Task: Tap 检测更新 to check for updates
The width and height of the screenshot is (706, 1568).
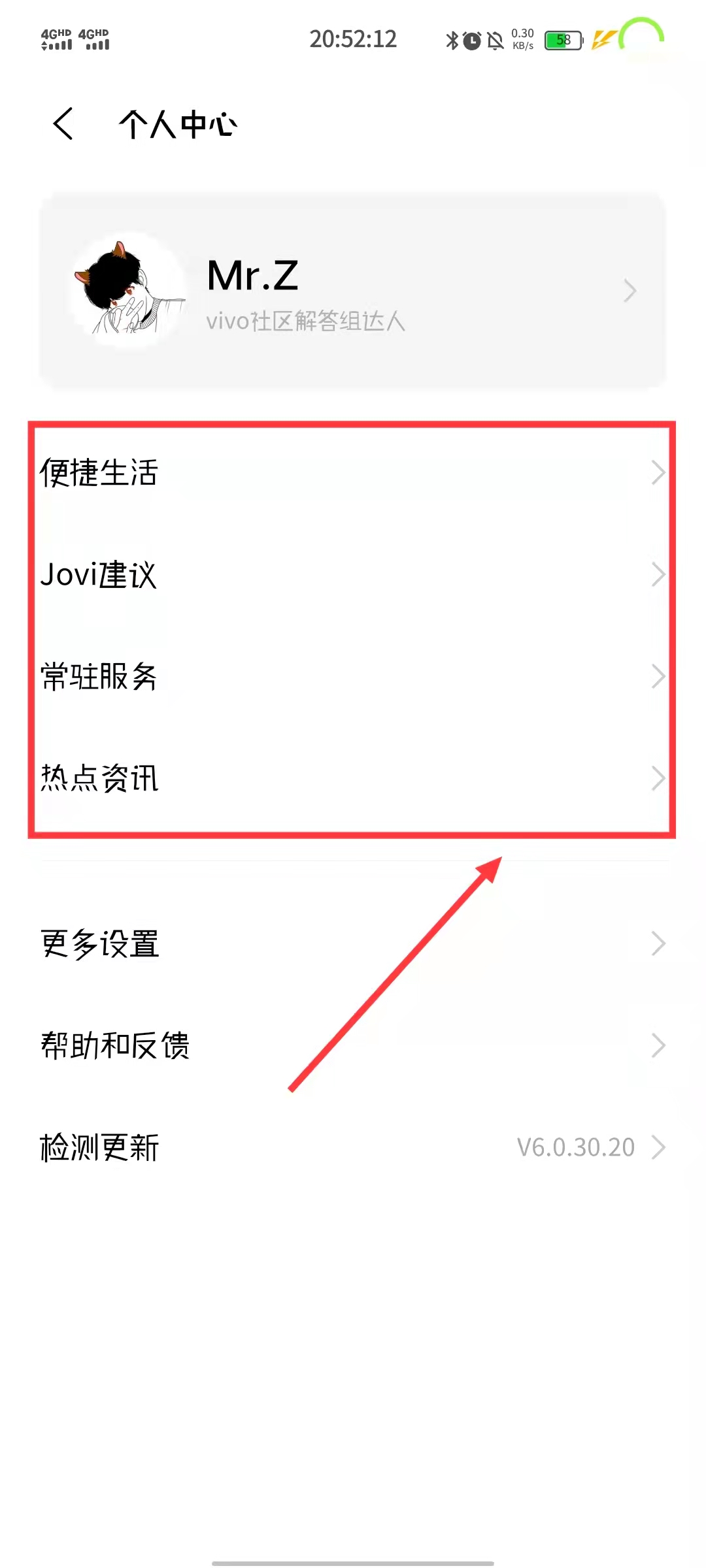Action: (x=353, y=1147)
